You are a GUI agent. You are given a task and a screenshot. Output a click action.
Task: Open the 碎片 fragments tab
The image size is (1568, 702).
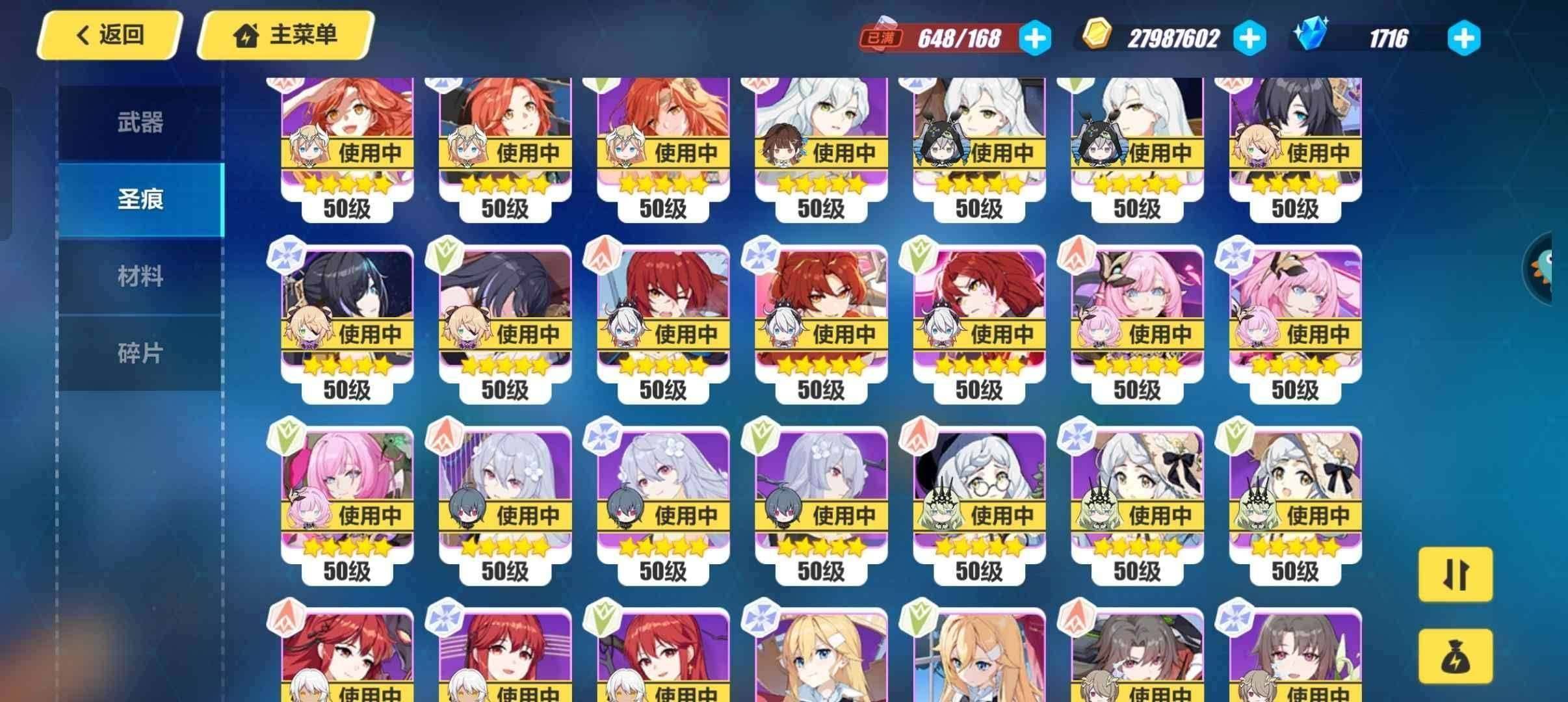pos(140,353)
